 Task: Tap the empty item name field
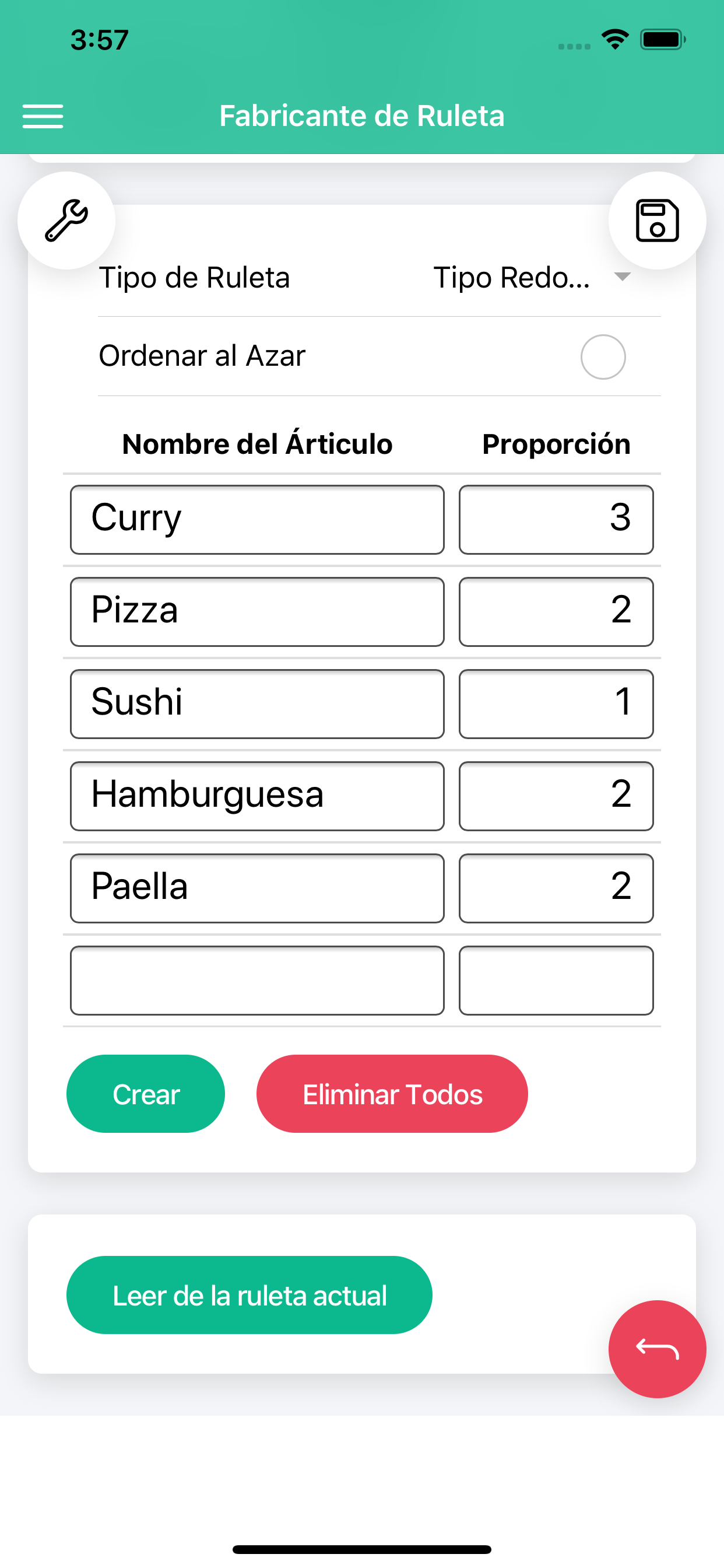tap(257, 980)
